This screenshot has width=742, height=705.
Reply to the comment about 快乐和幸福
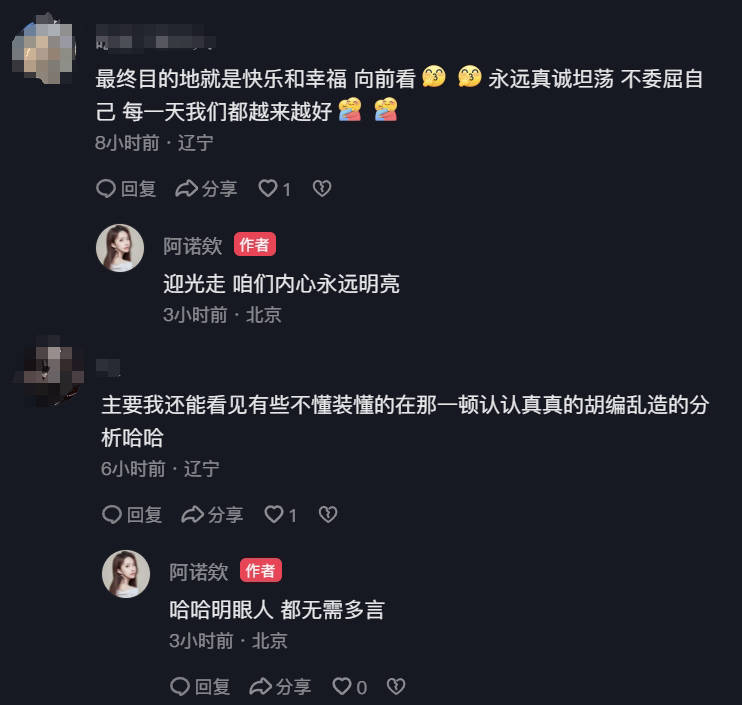[126, 189]
